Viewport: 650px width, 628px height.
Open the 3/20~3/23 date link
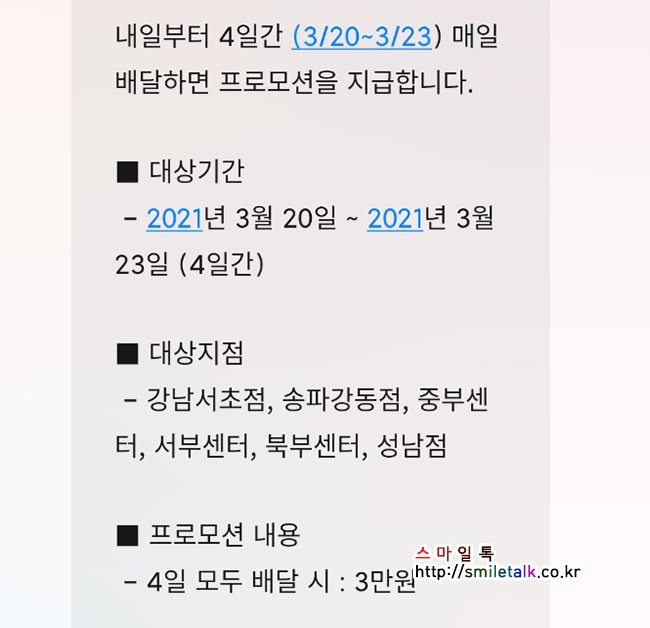click(362, 36)
